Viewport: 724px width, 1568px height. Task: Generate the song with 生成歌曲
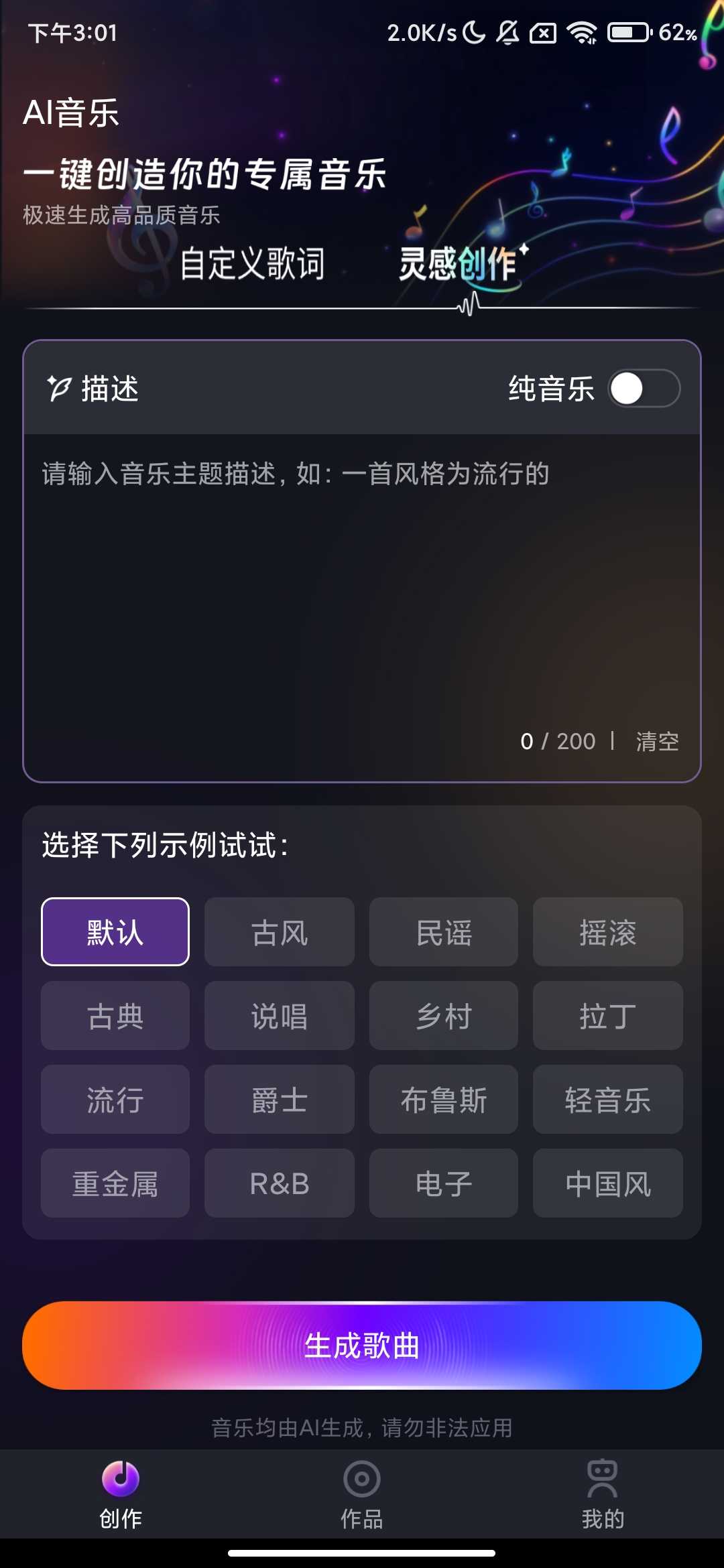click(362, 1346)
